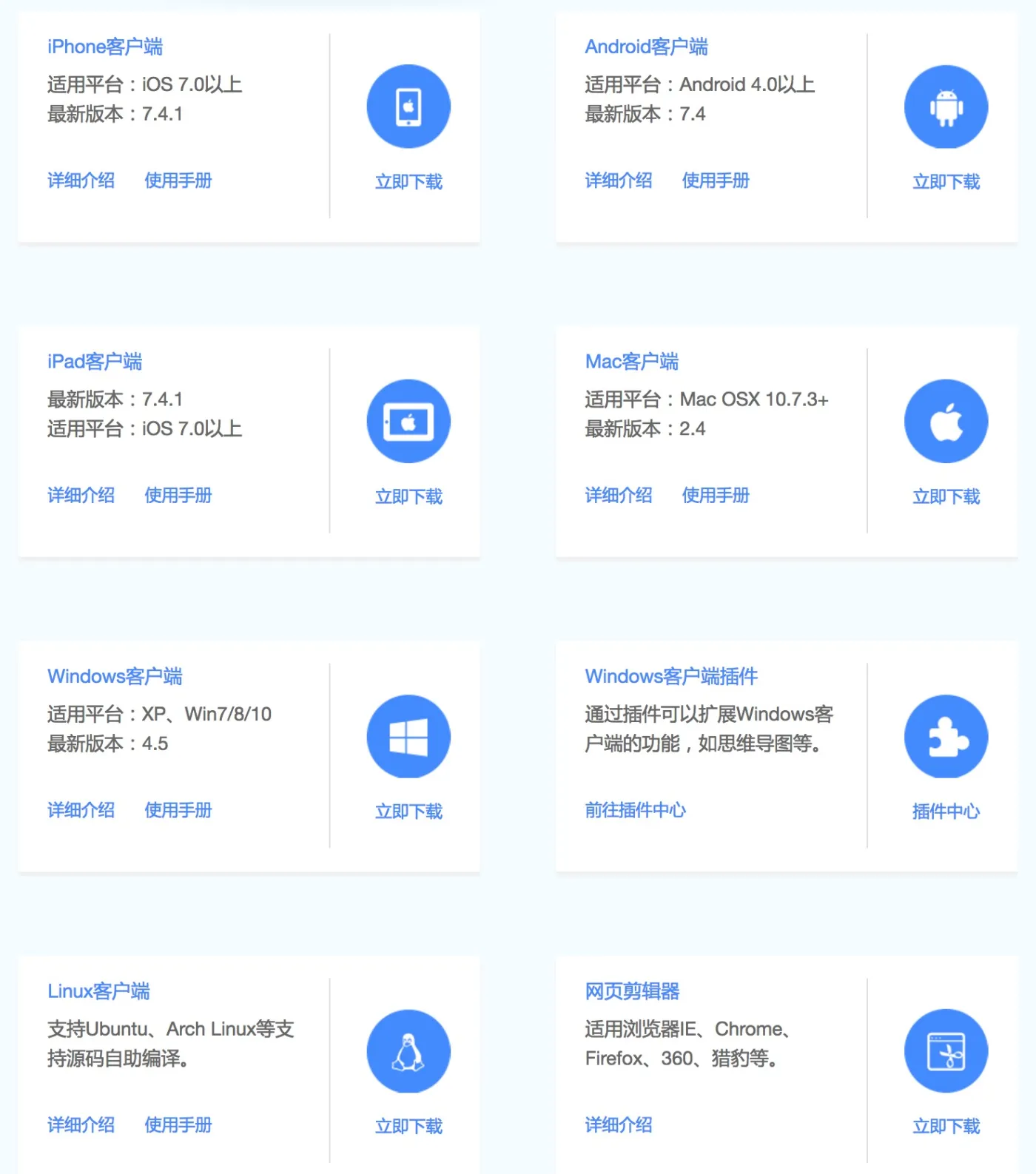This screenshot has width=1036, height=1174.
Task: Open 使用手册 for iPad客户端
Action: pos(178,495)
